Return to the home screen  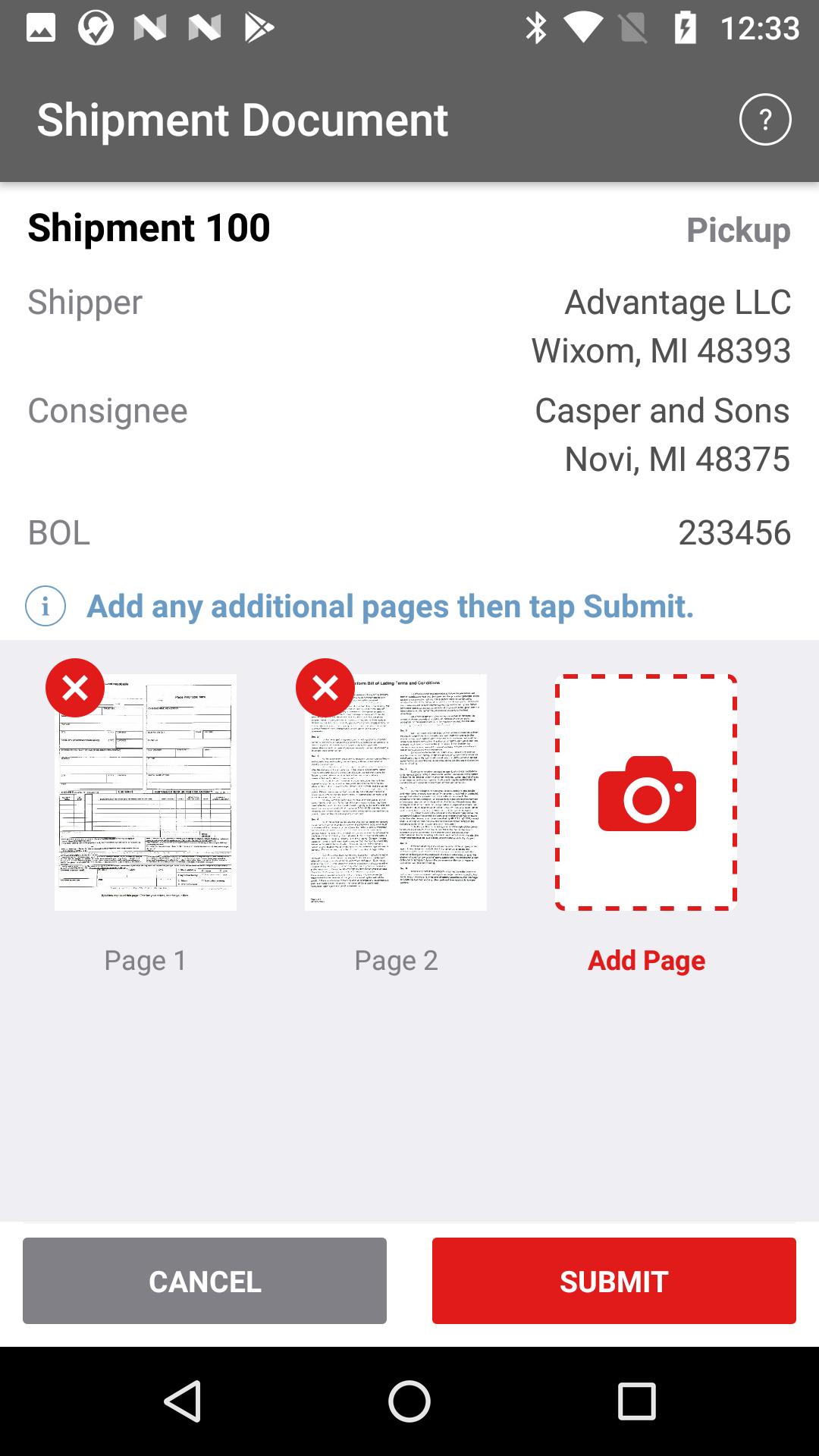point(409,1401)
